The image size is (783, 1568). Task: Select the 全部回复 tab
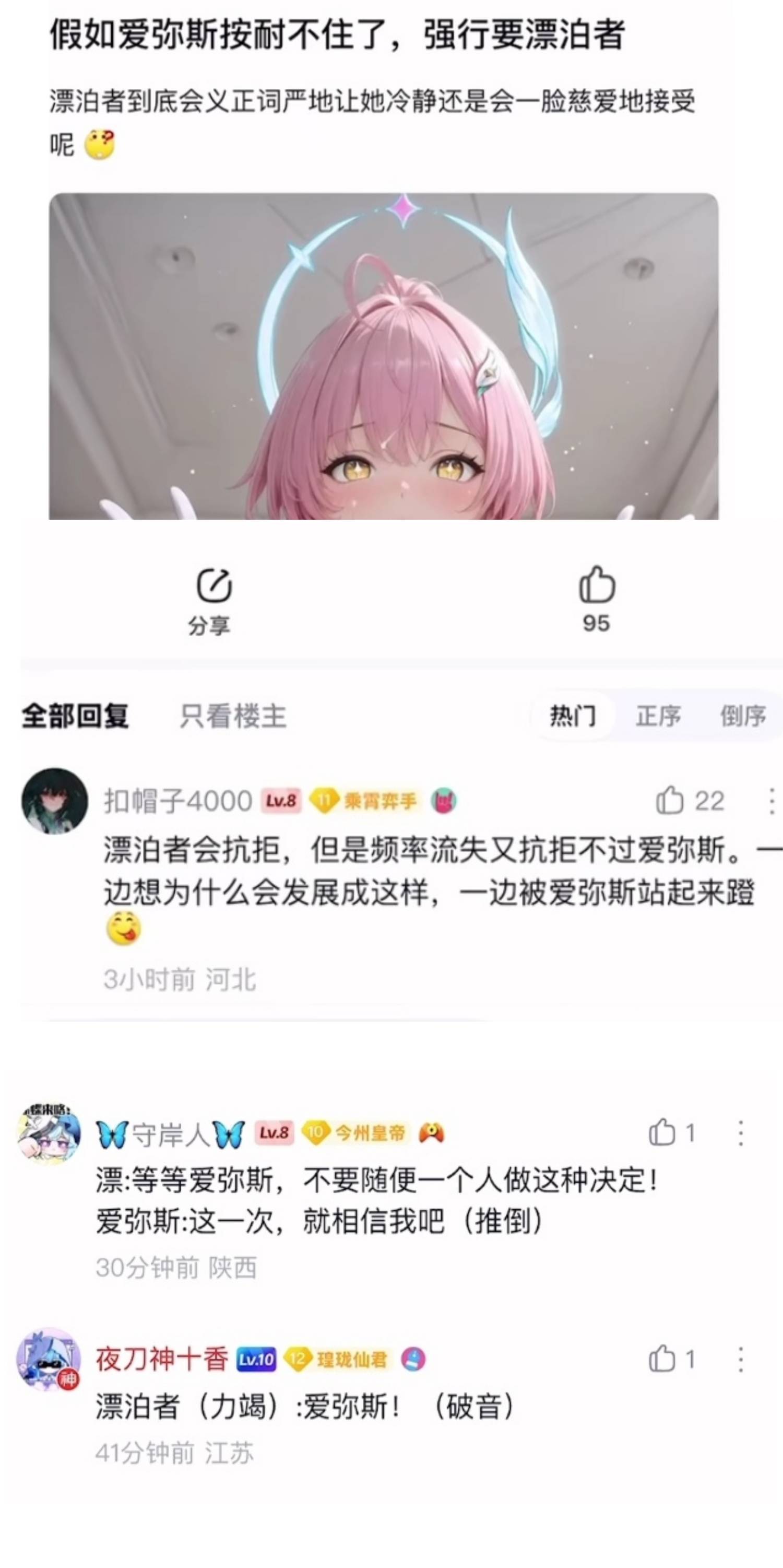76,716
